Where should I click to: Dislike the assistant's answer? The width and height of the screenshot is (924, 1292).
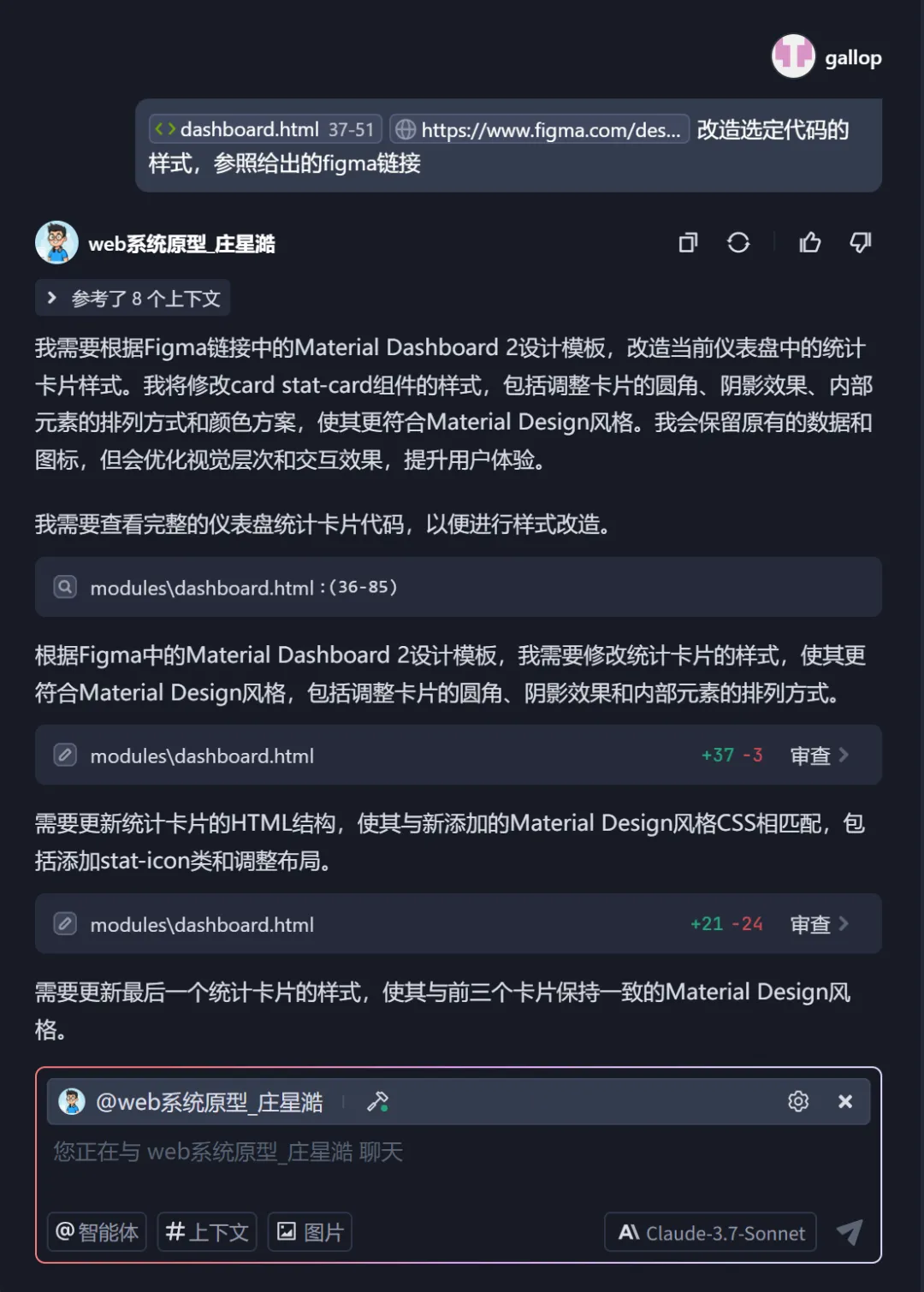point(860,243)
